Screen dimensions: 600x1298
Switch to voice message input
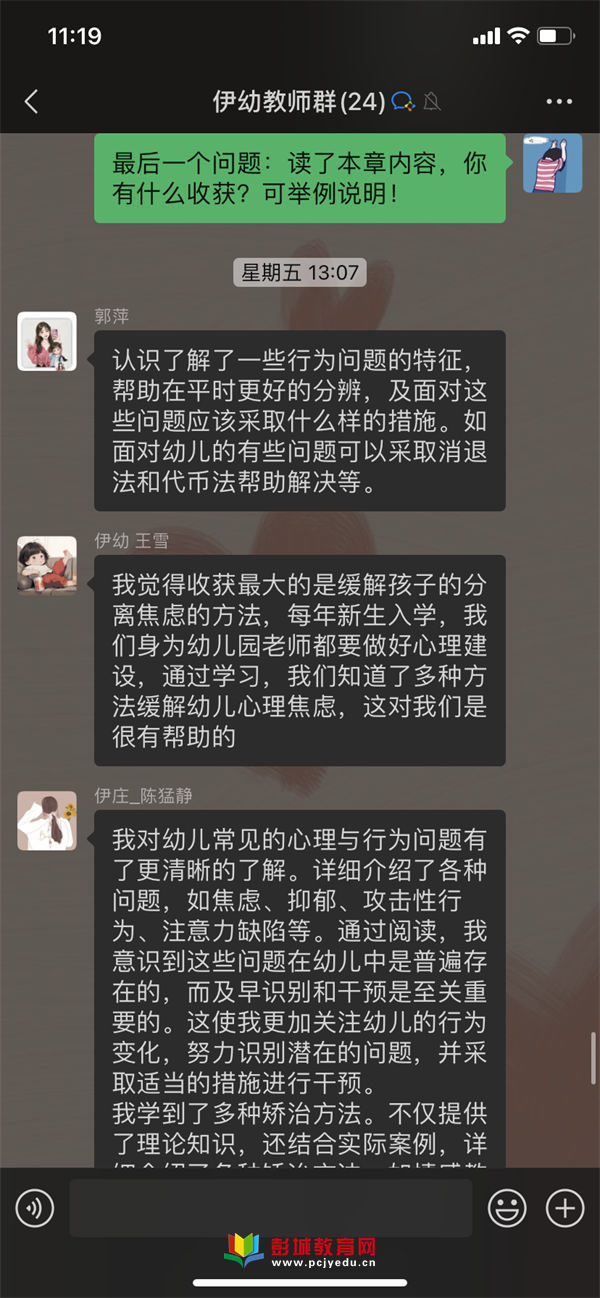[x=35, y=1208]
